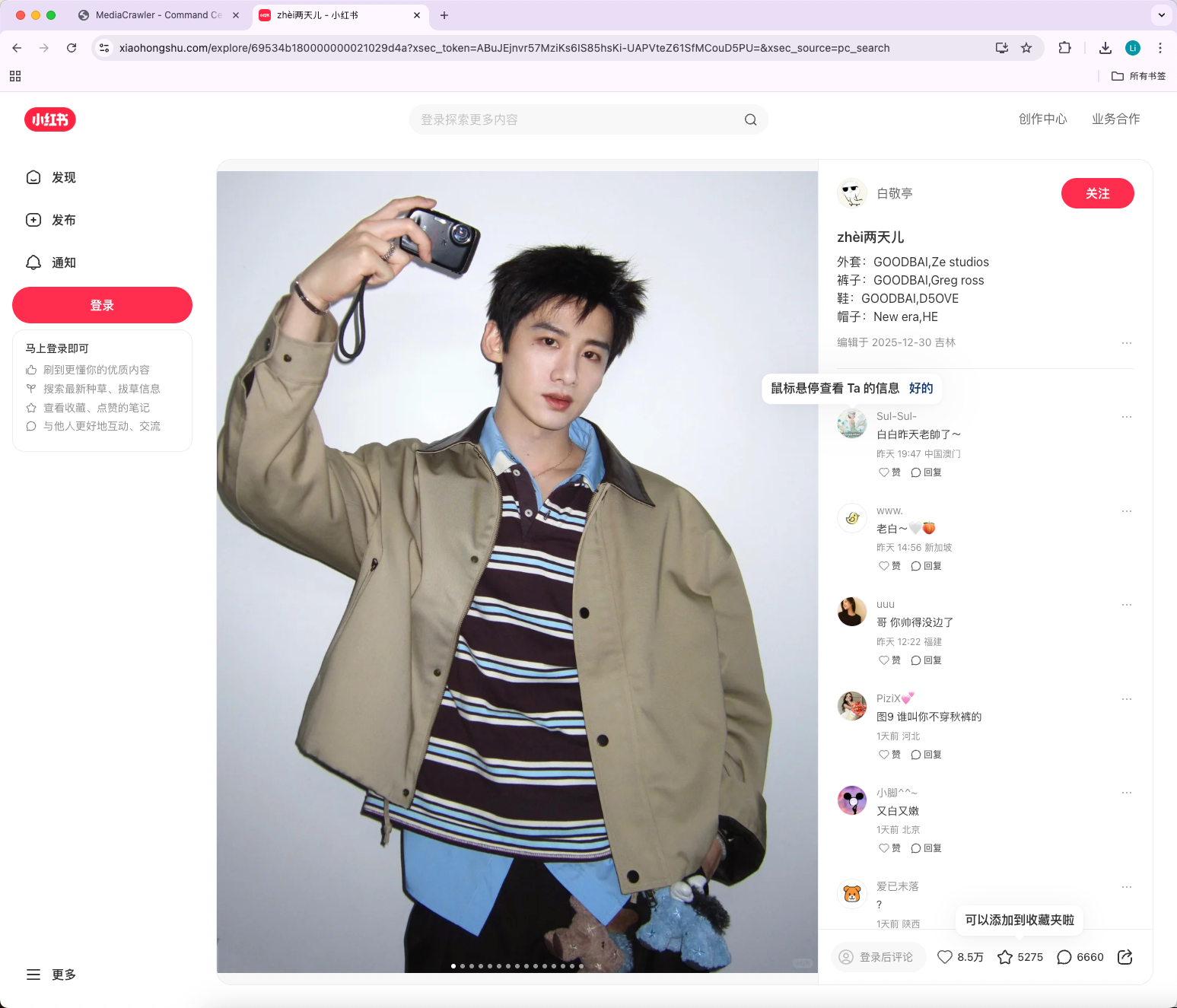Like Sul-Sul-'s comment
Viewport: 1177px width, 1008px height.
tap(889, 472)
